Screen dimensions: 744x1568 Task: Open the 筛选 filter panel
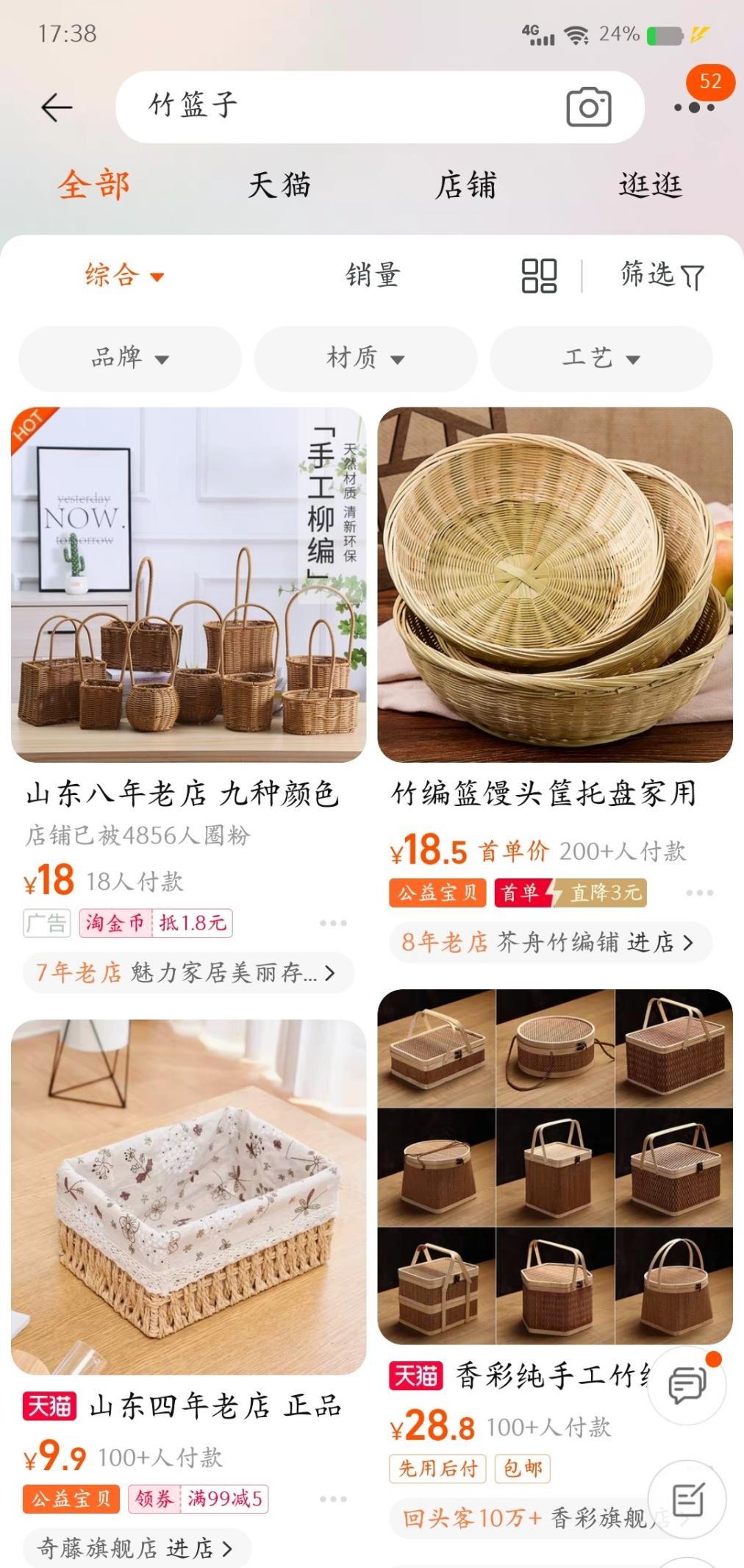coord(661,277)
